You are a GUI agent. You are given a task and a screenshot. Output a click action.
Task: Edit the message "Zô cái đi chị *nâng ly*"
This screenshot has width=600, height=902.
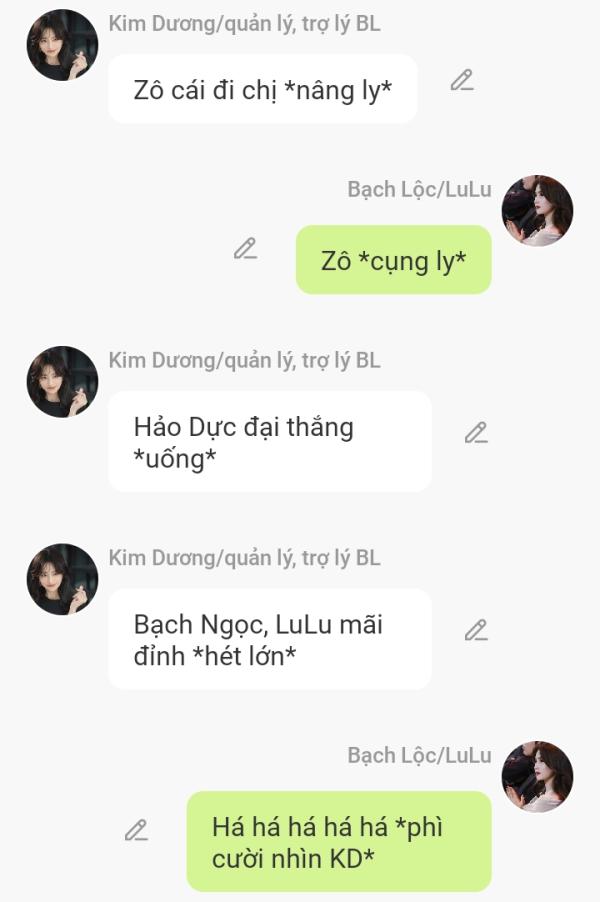pos(461,81)
